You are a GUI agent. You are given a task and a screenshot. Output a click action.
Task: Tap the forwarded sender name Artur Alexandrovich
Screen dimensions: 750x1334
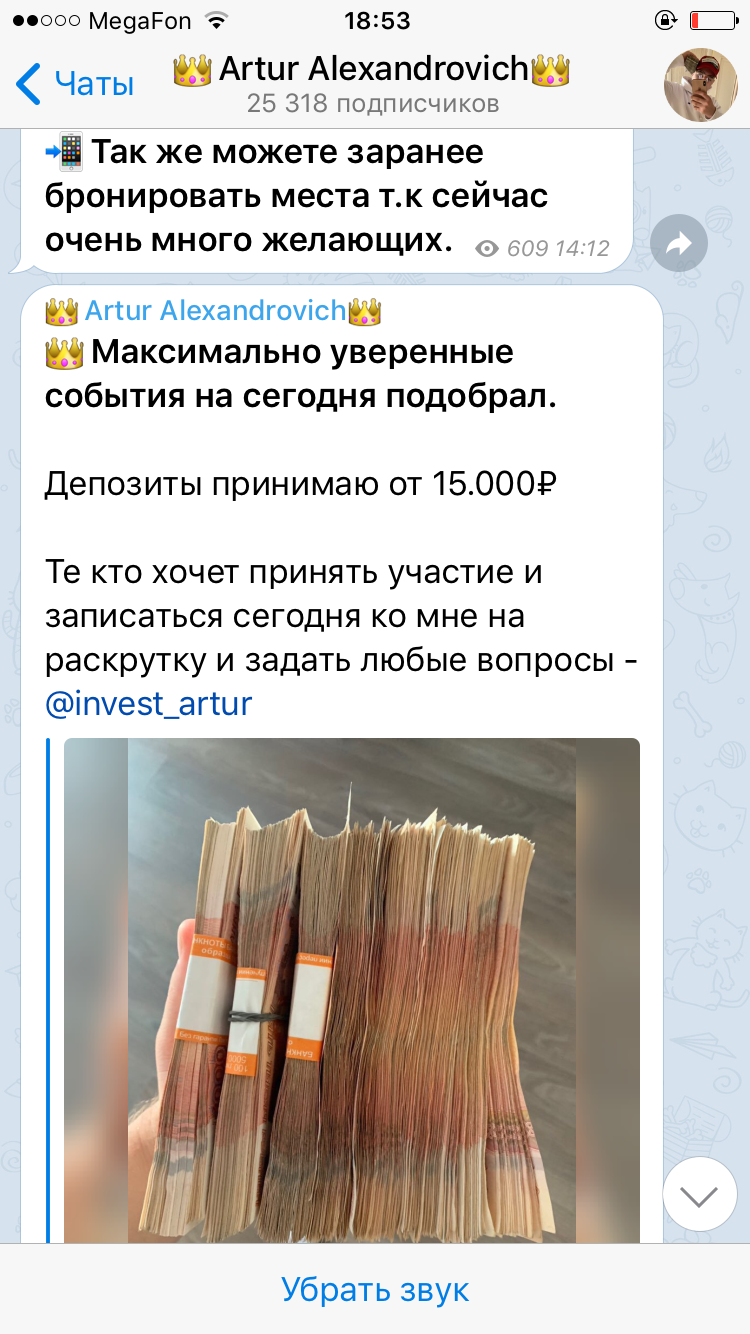point(214,311)
